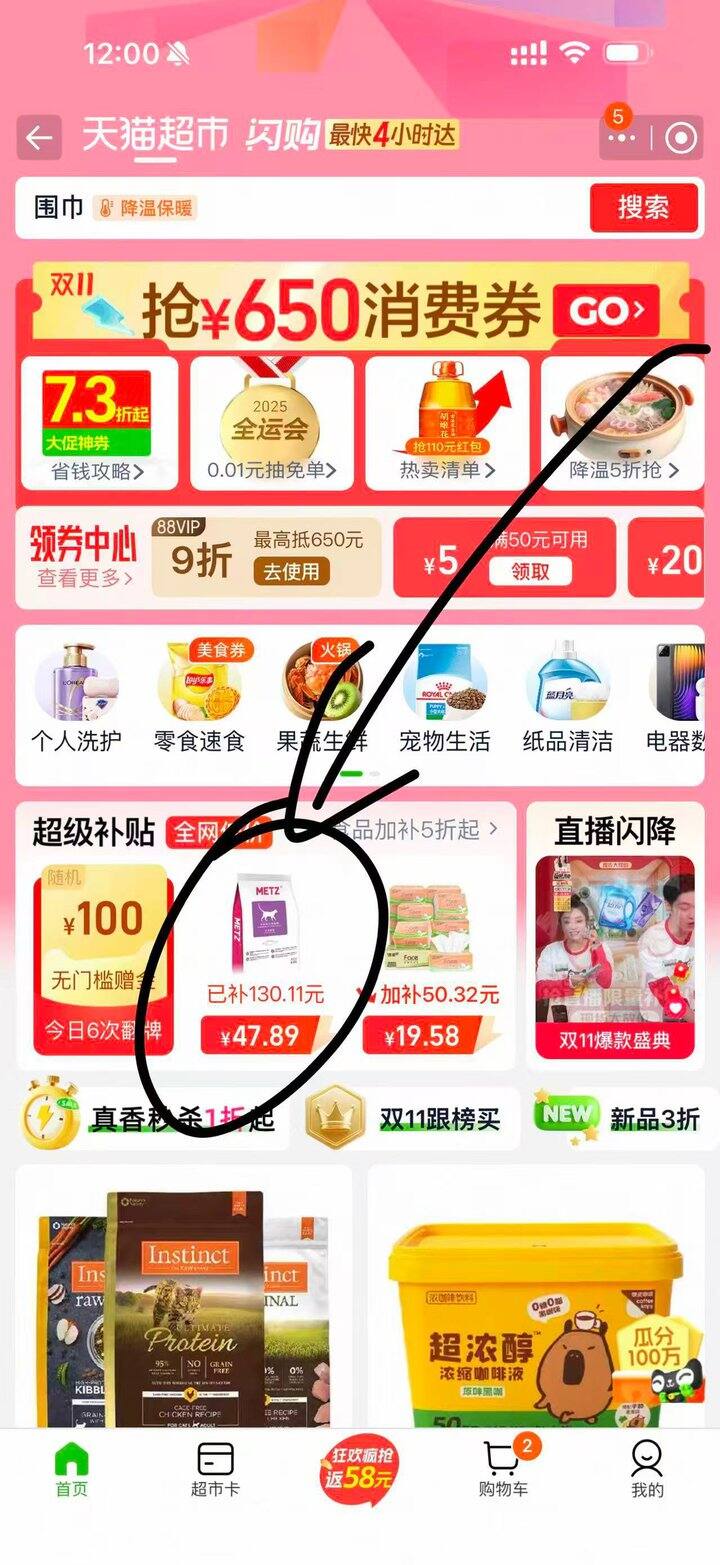The width and height of the screenshot is (720, 1565).
Task: Use the 88VIP 9折 coupon via 去使用
Action: pos(292,571)
